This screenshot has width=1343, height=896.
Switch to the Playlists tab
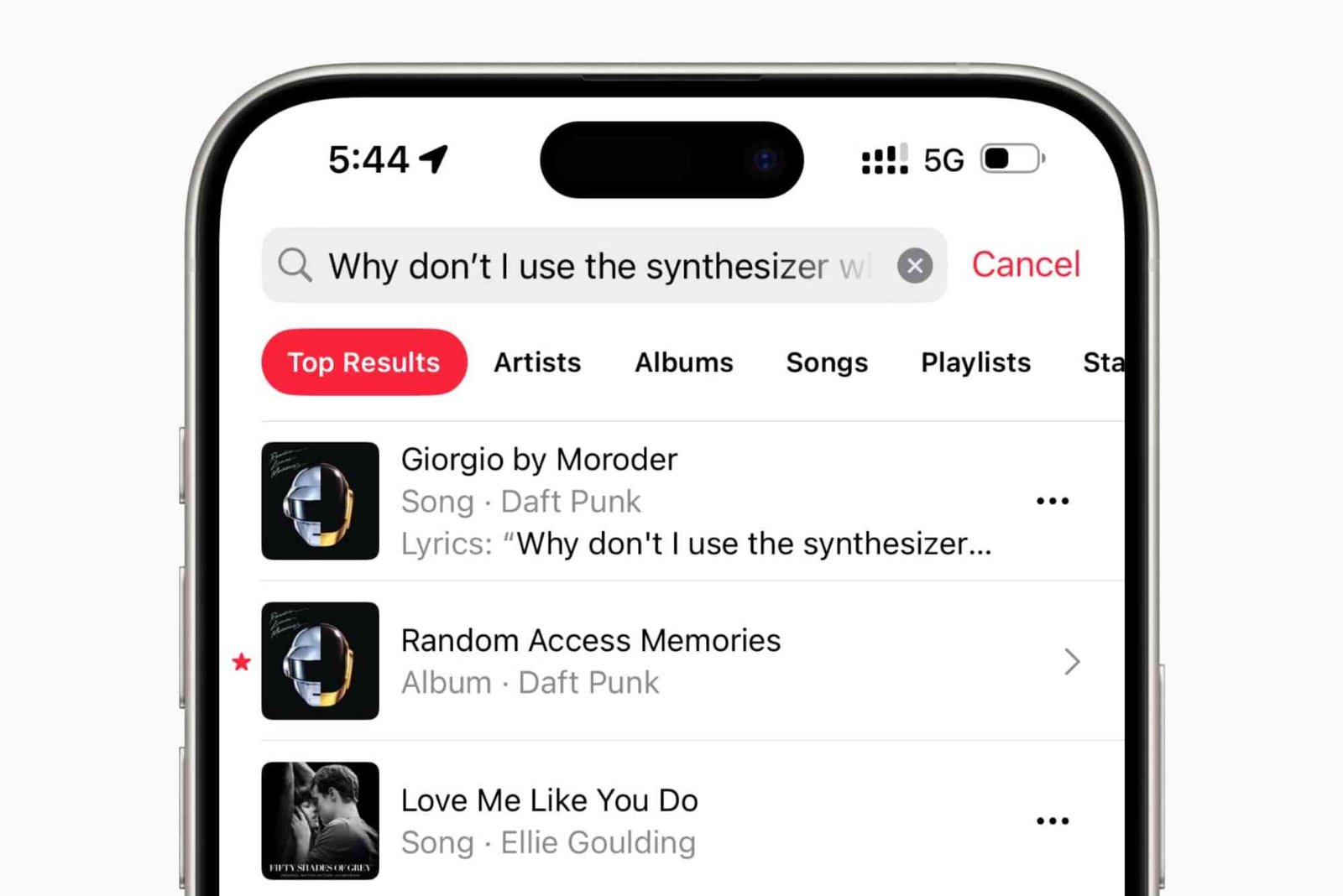pyautogui.click(x=975, y=362)
